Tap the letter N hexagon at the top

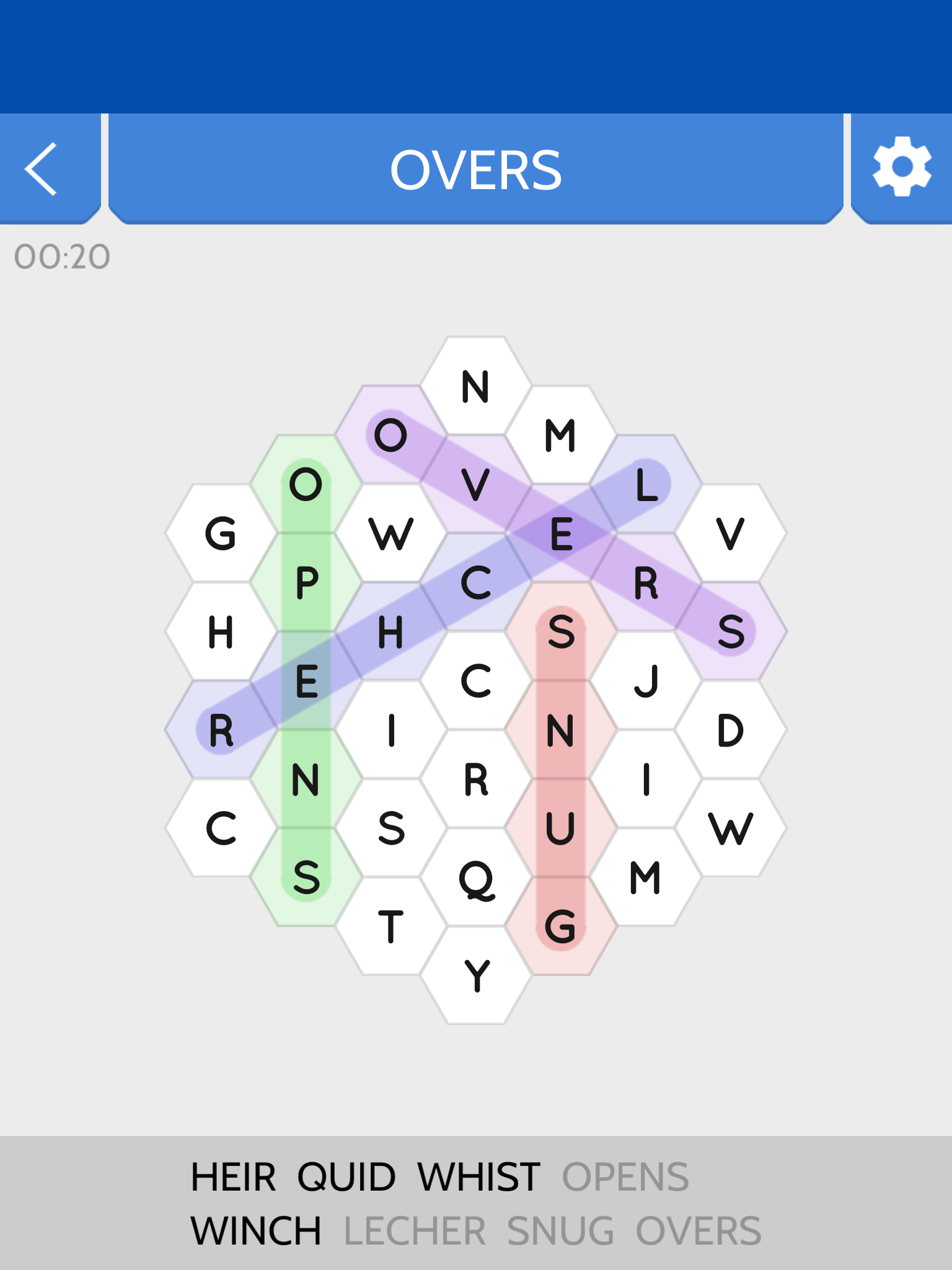coord(474,384)
